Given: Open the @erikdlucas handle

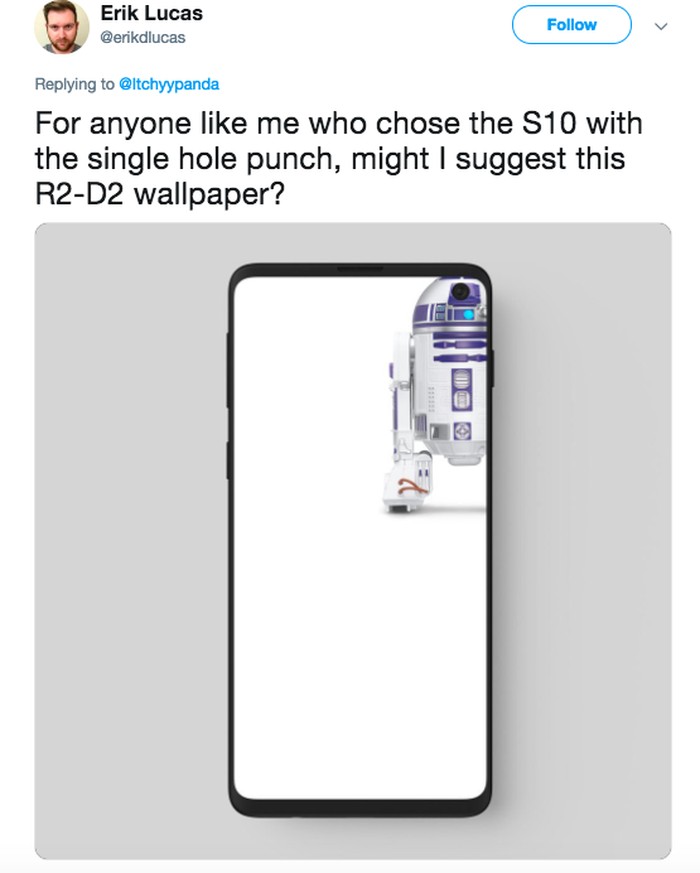Looking at the screenshot, I should point(143,38).
